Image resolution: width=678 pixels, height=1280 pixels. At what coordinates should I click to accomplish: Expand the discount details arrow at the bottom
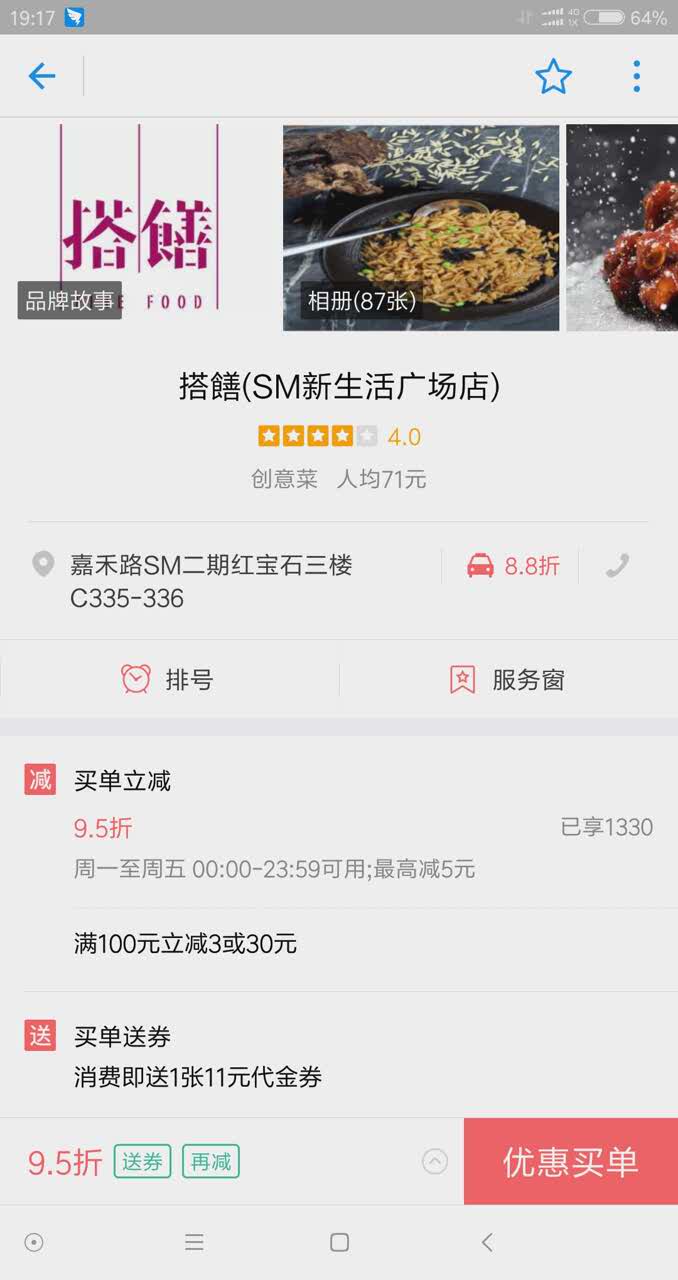[x=435, y=1161]
